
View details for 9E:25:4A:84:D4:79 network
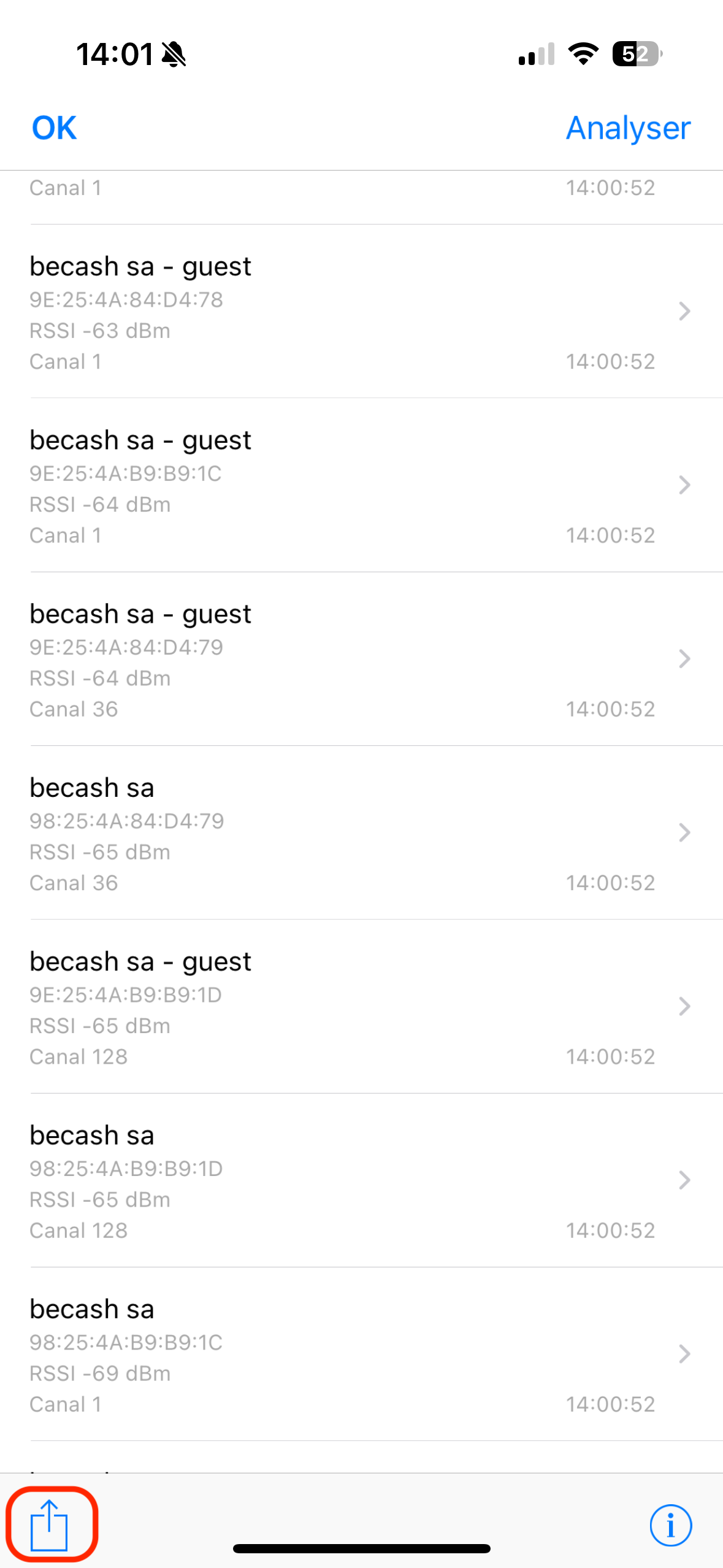pos(361,659)
